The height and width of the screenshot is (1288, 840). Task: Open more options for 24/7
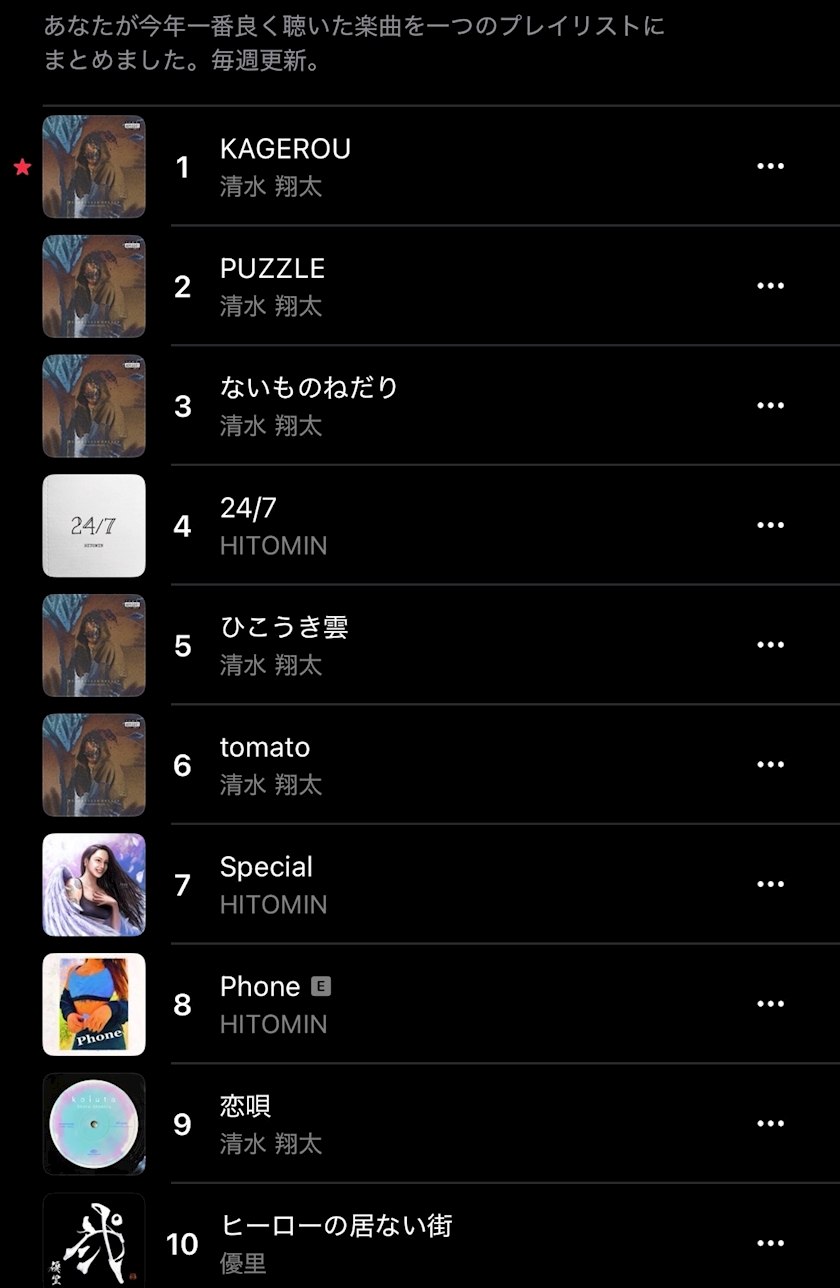point(770,525)
